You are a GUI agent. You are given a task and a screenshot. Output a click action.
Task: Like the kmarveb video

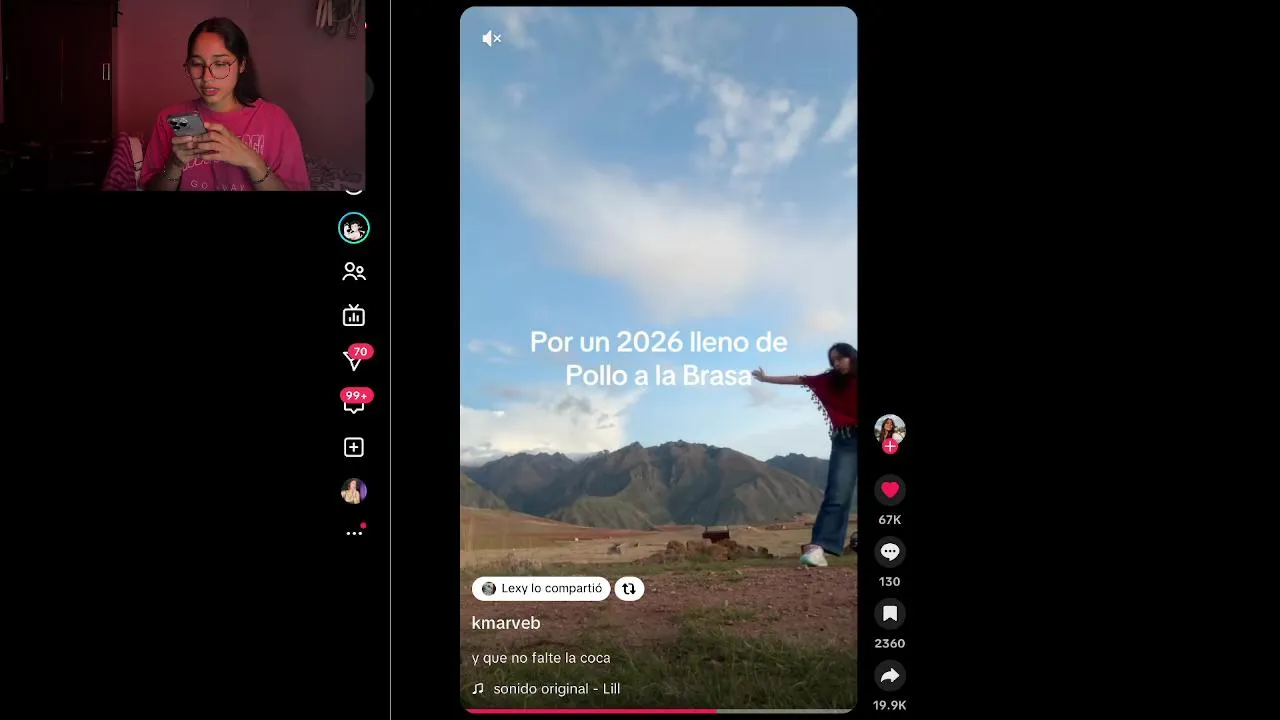click(889, 490)
